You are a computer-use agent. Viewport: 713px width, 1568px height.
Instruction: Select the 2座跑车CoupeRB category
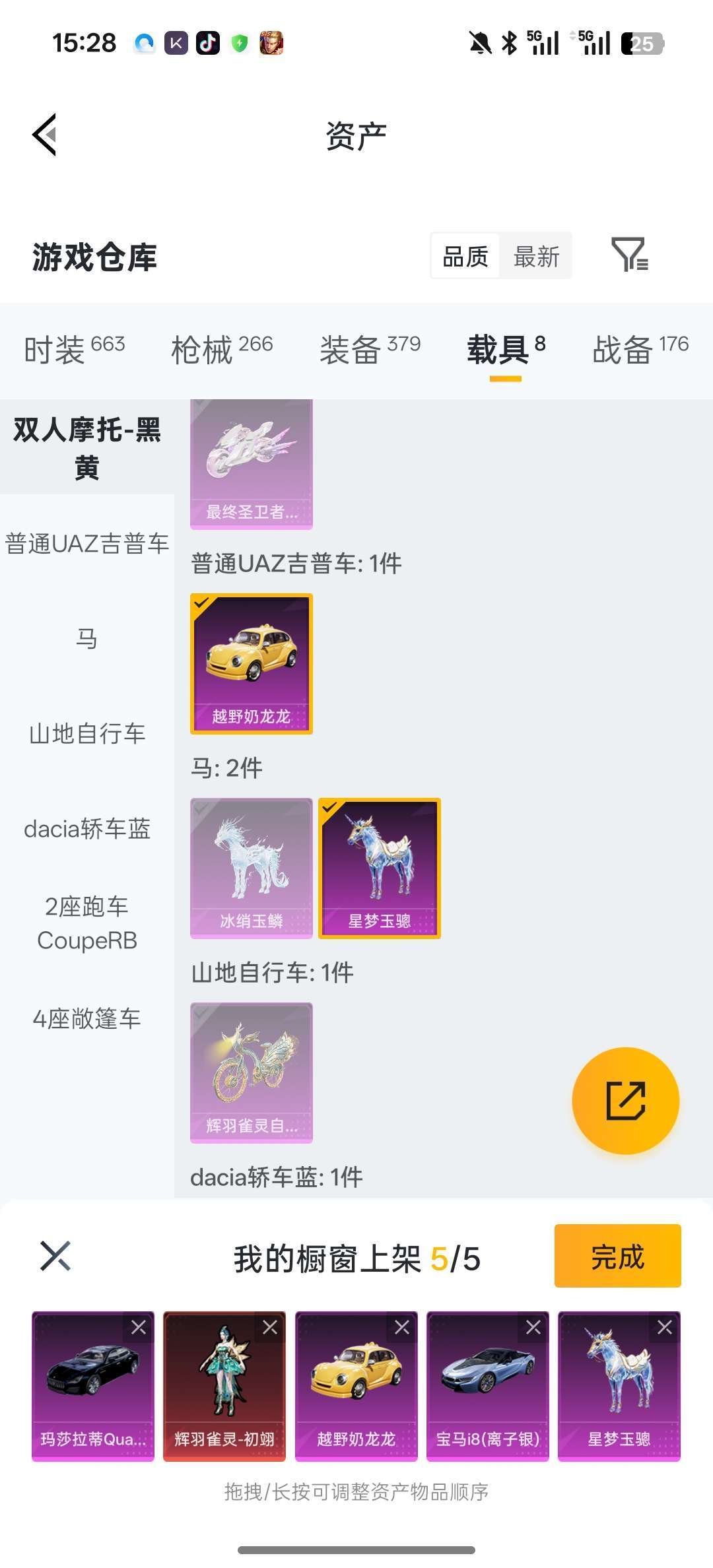pos(86,923)
